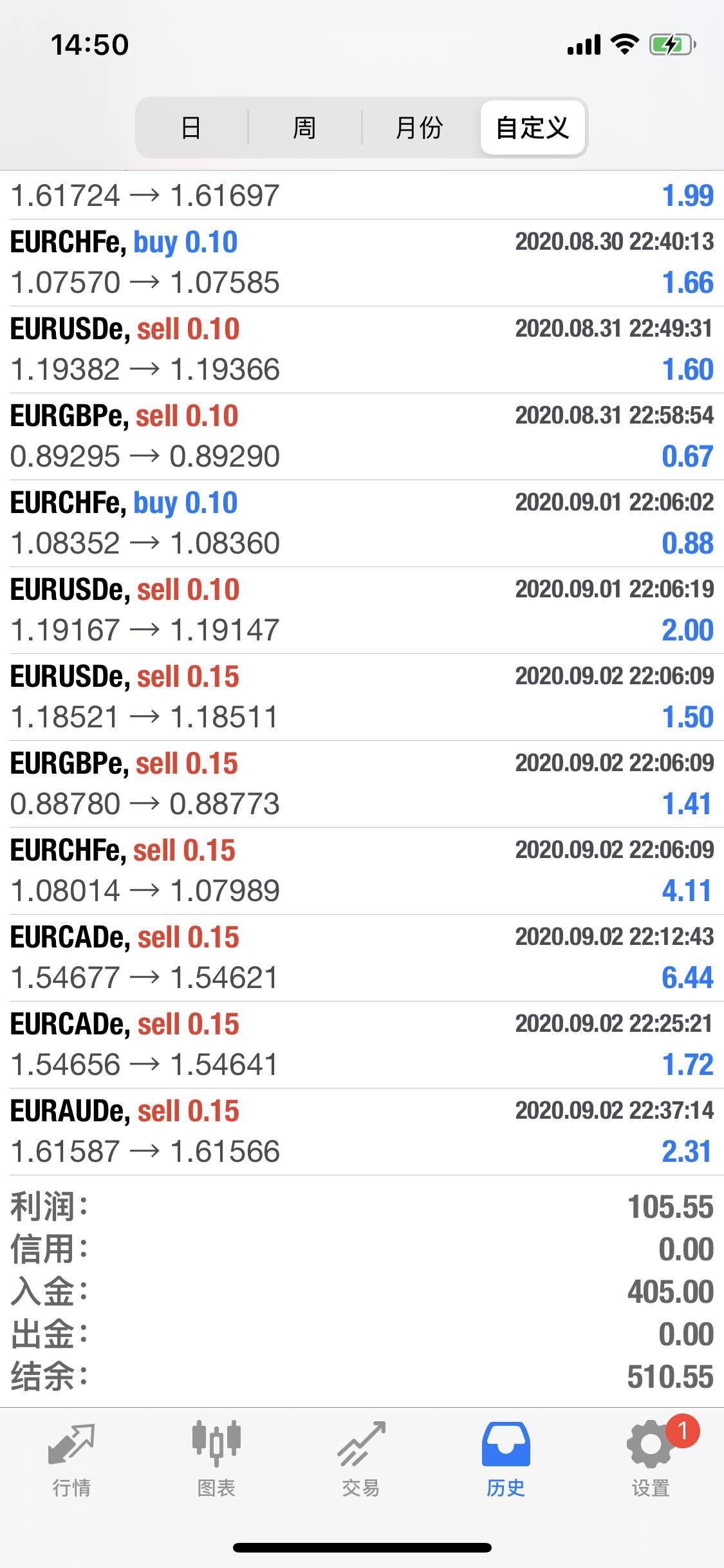Go to the 图表 chart tab
The image size is (724, 1568).
[216, 1460]
